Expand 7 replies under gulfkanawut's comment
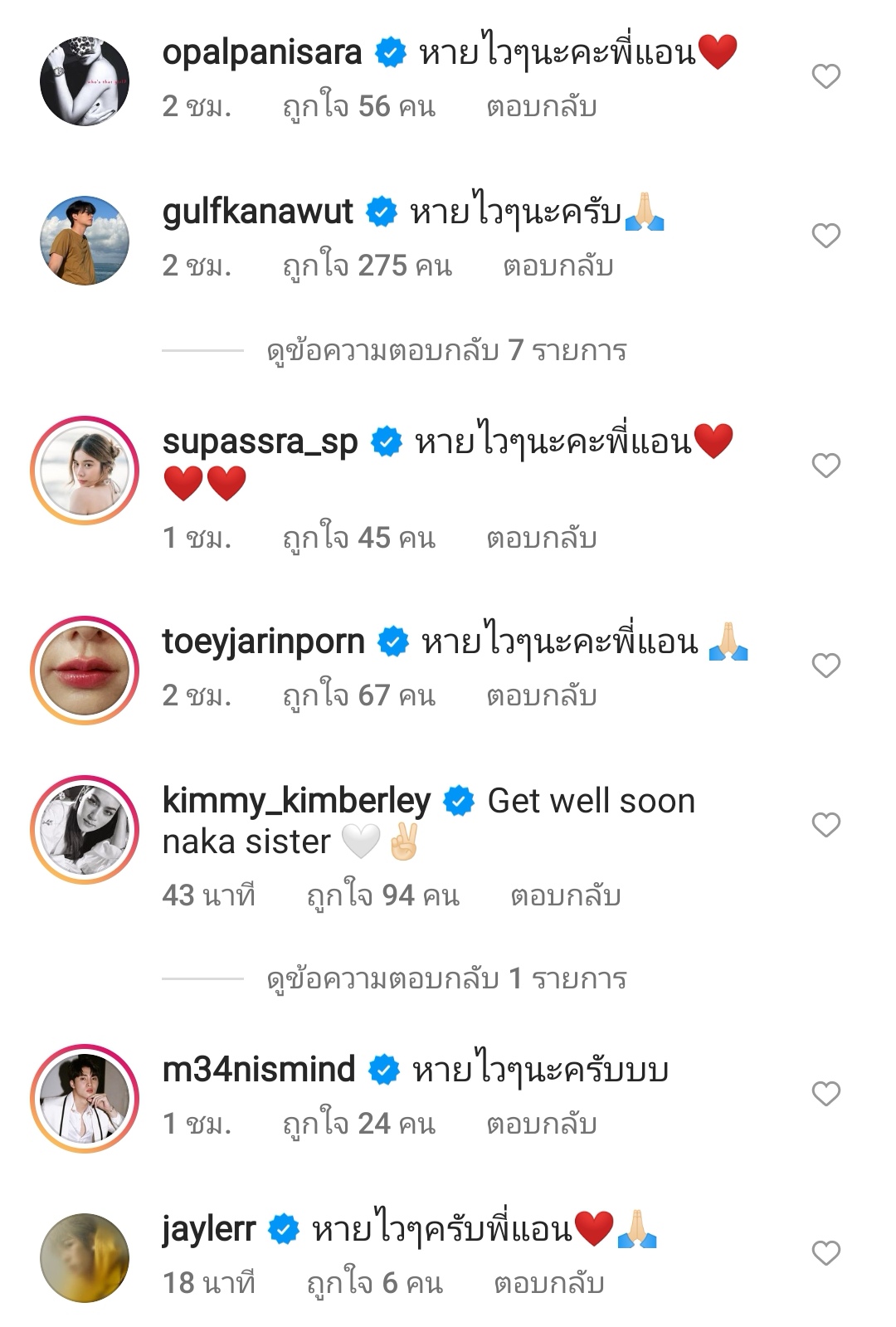The height and width of the screenshot is (1327, 896). 446,351
